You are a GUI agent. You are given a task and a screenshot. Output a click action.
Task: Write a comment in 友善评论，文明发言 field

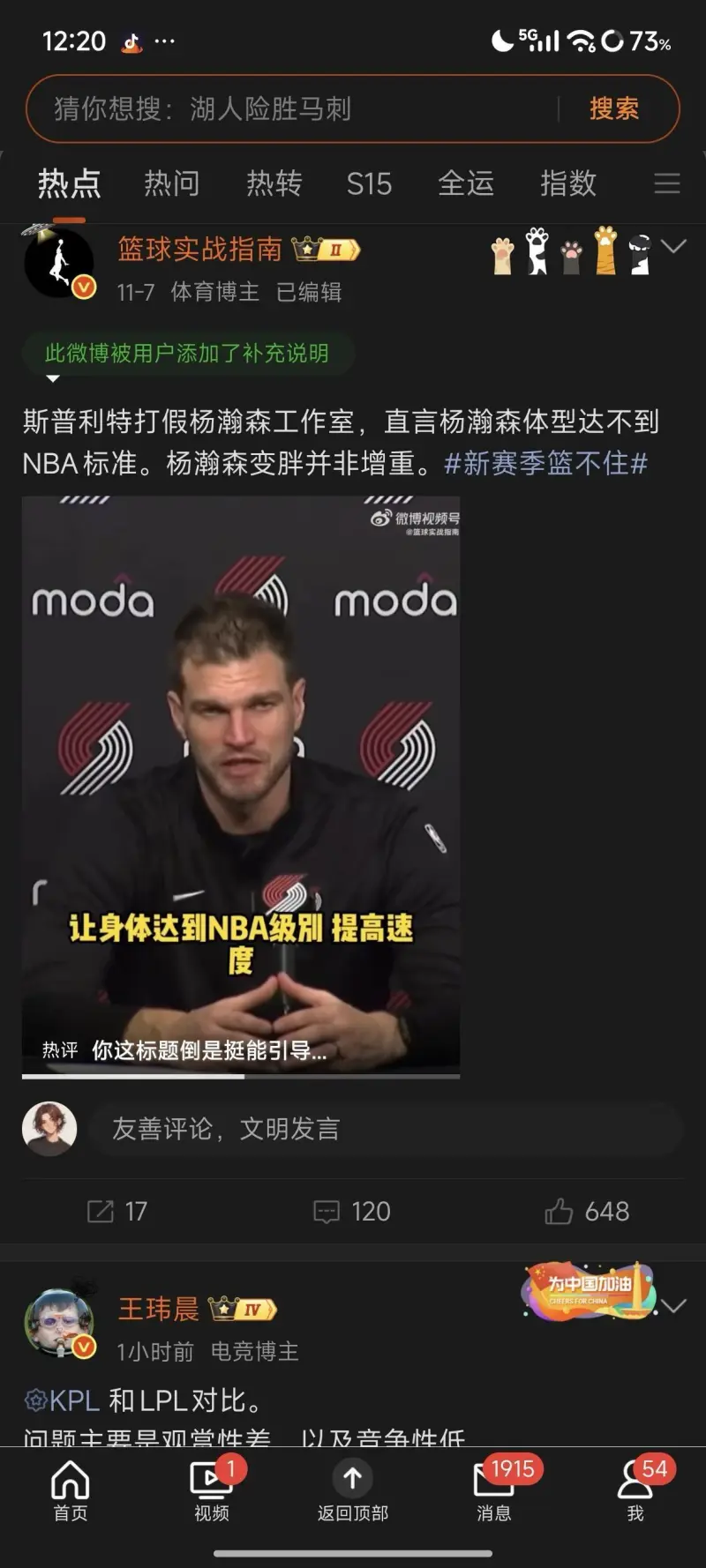(x=385, y=1129)
